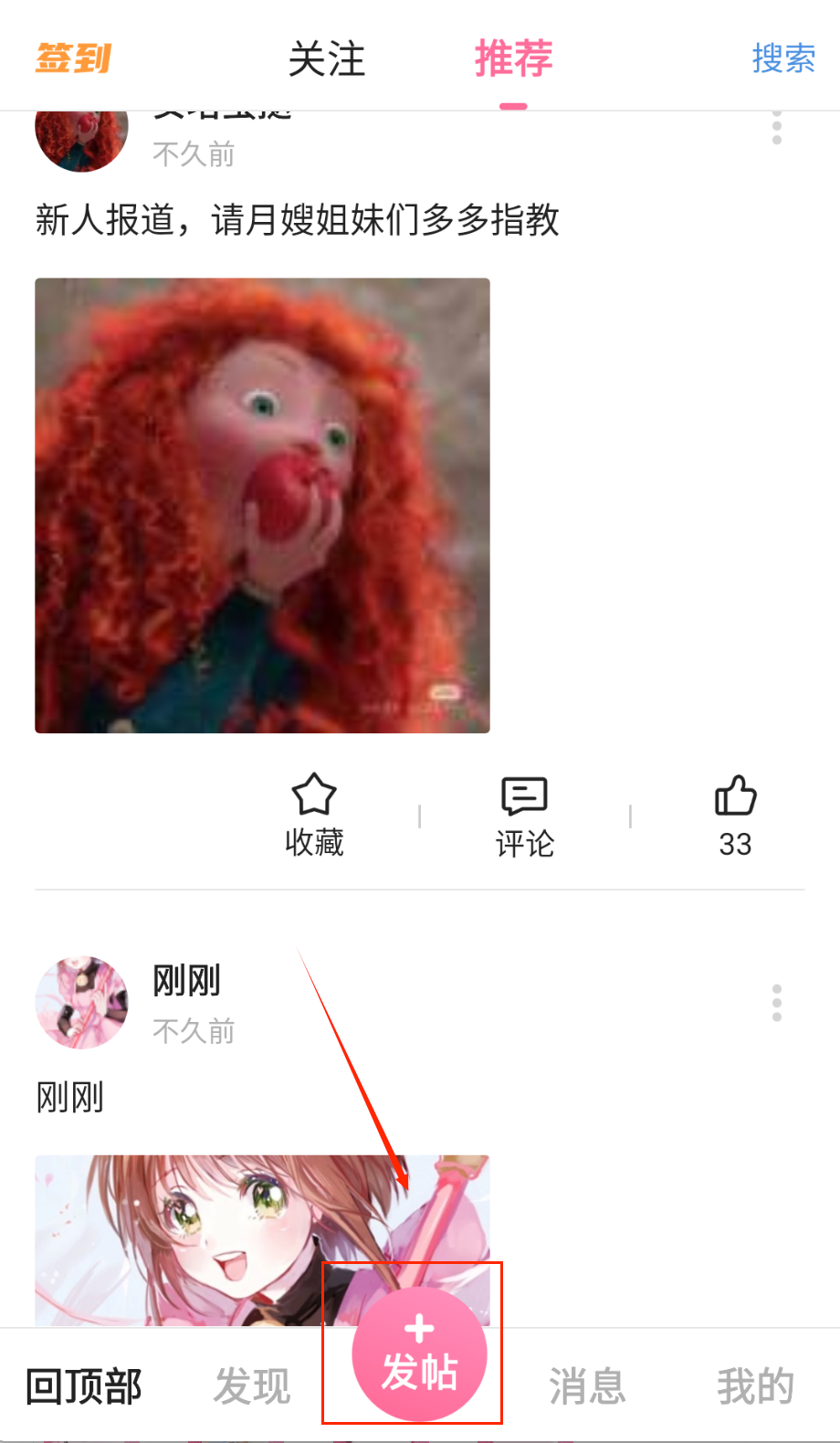Tap 回顶部 to return to top
The width and height of the screenshot is (840, 1443).
[84, 1386]
